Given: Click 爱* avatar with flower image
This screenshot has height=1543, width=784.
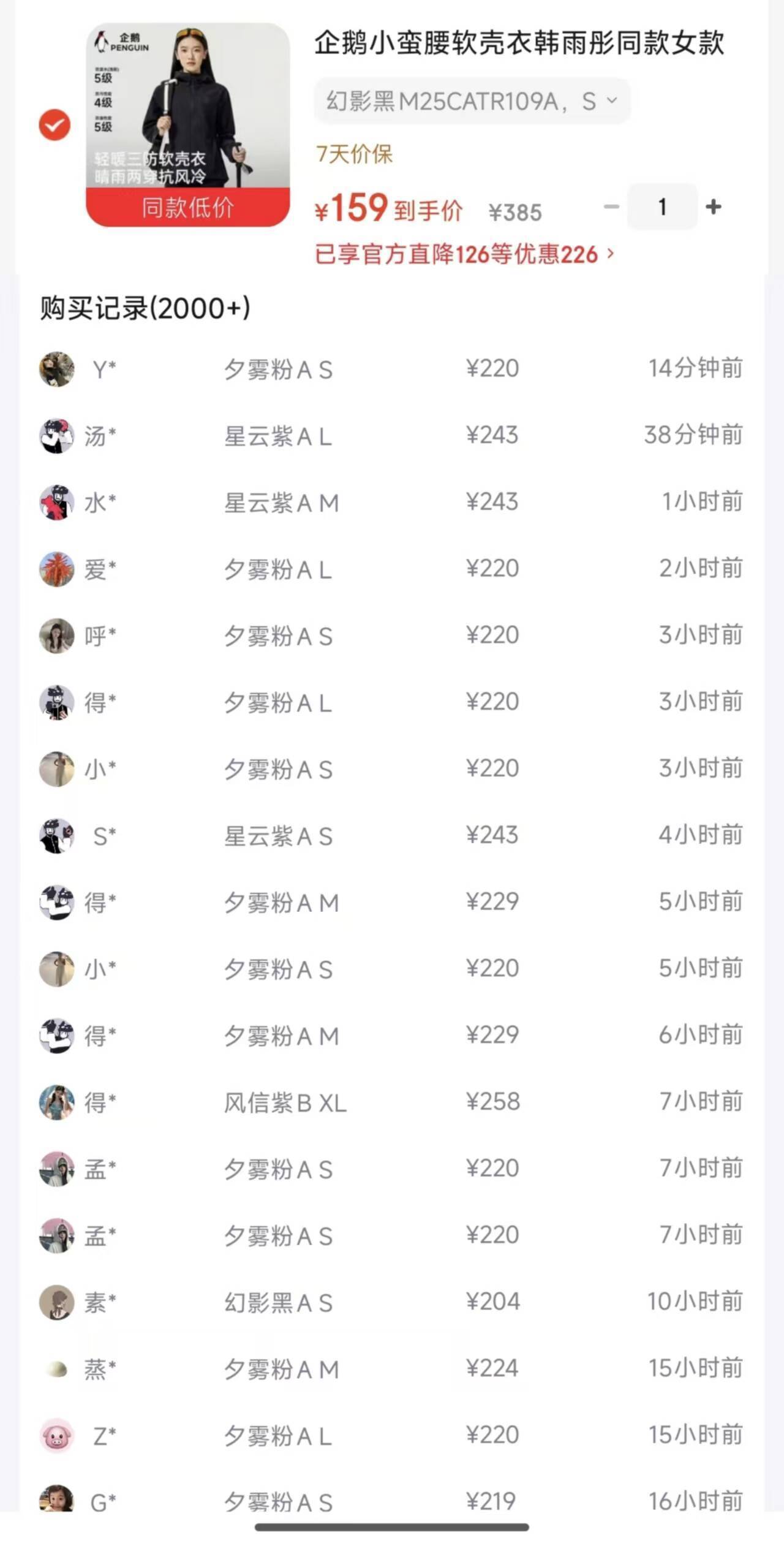Looking at the screenshot, I should [56, 569].
